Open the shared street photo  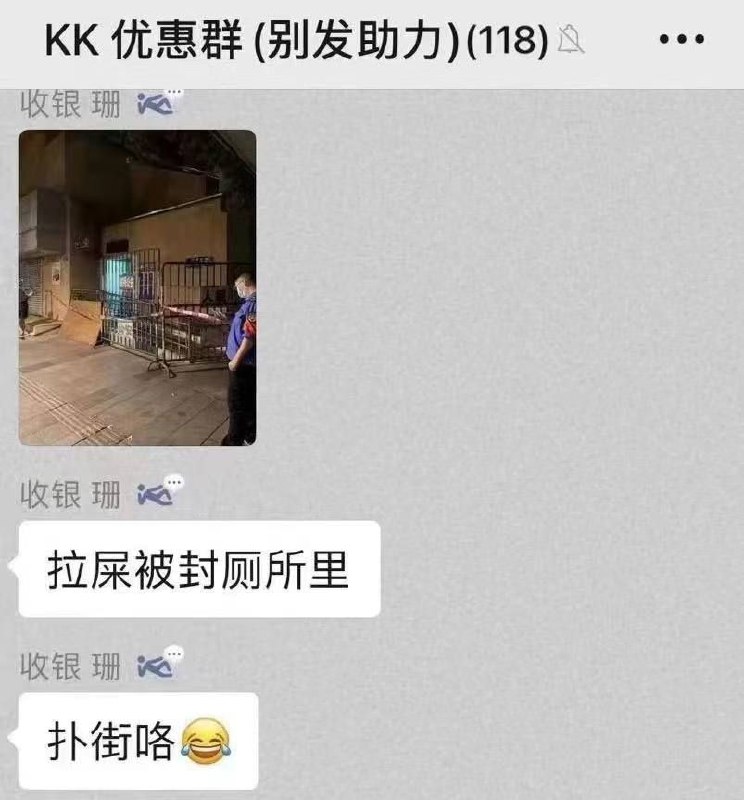[137, 288]
